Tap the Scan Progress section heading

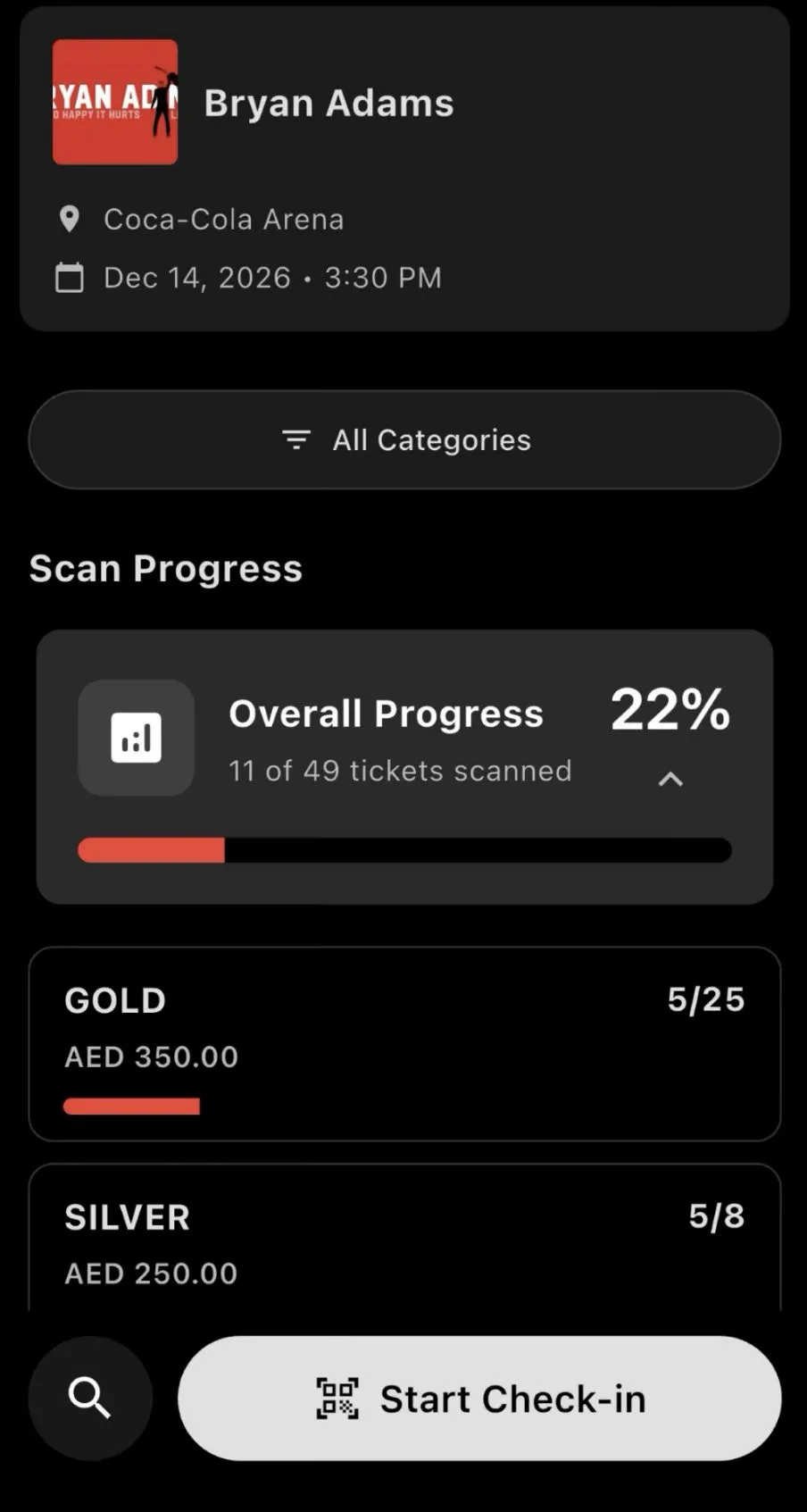click(166, 568)
